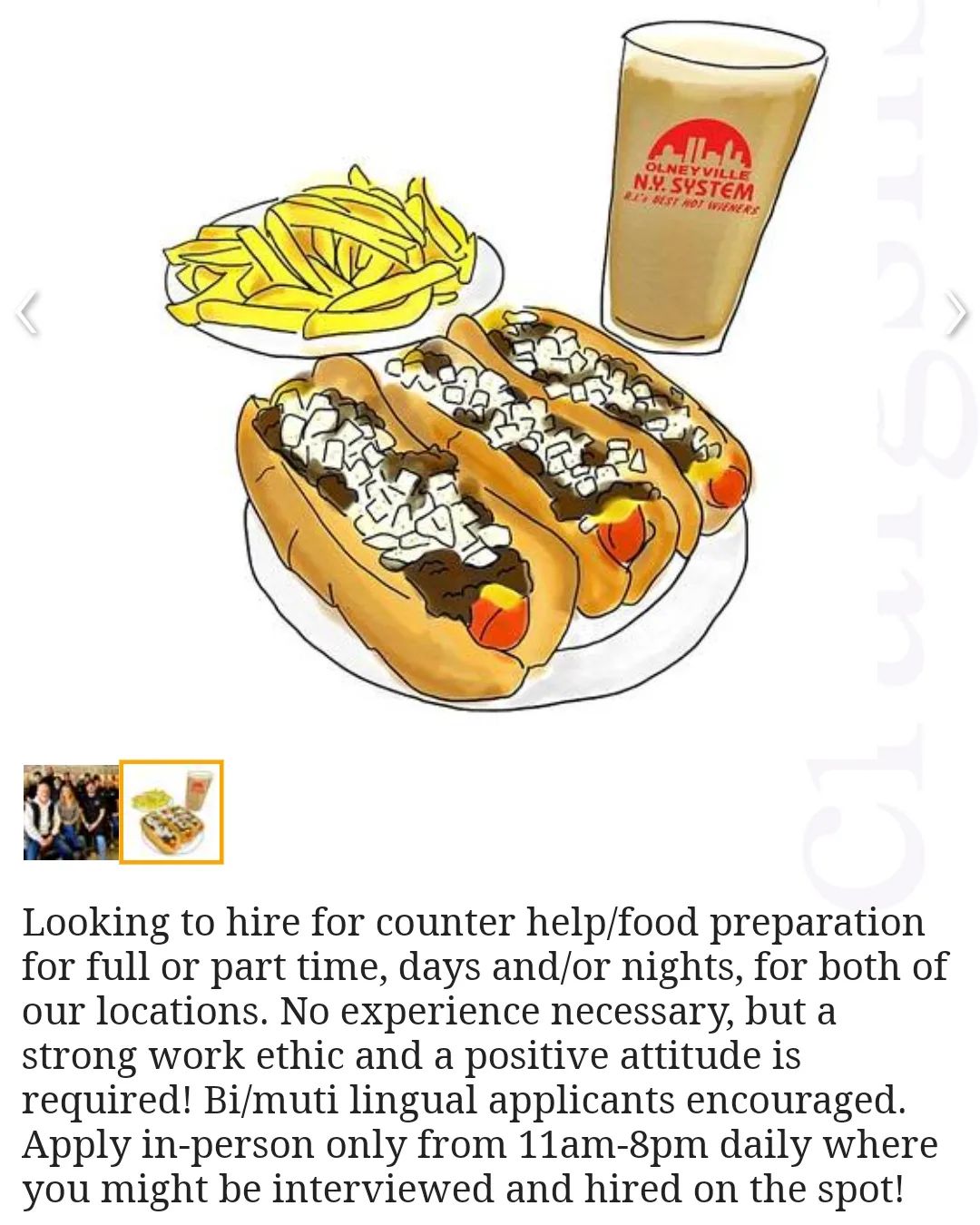This screenshot has height=1225, width=980.
Task: Go to the previous gallery image
Action: coord(28,313)
